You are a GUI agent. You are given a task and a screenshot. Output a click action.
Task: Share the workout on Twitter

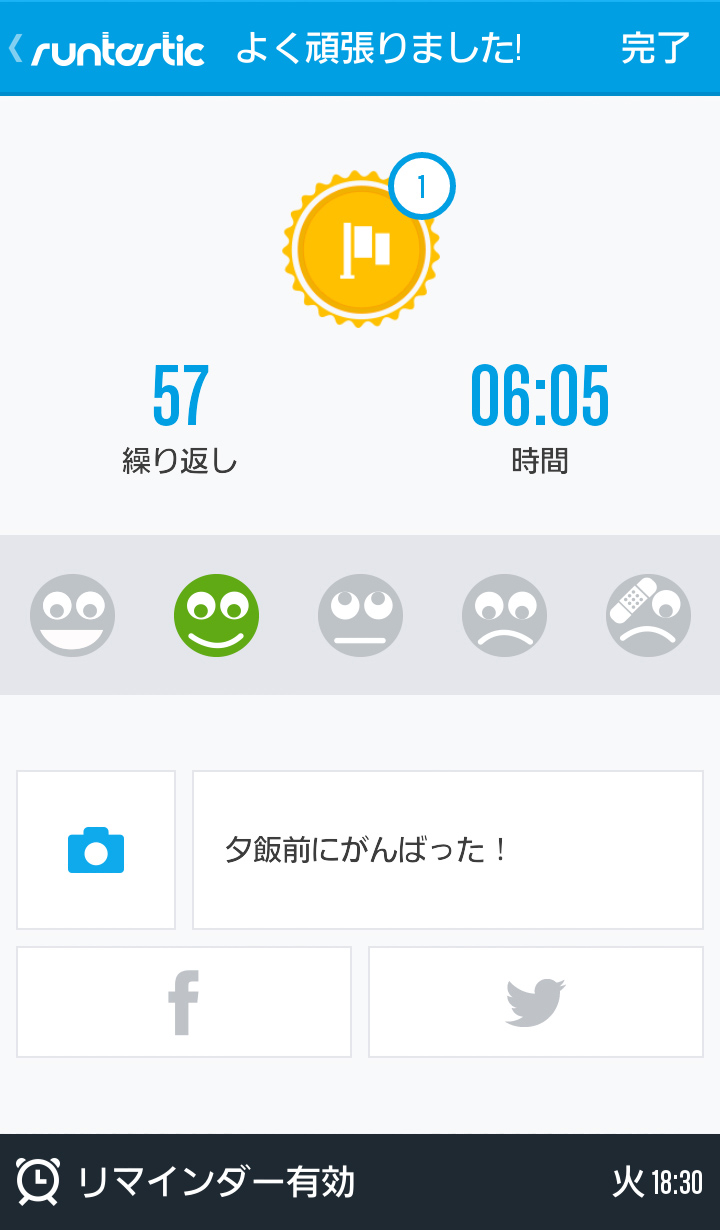pos(536,1002)
